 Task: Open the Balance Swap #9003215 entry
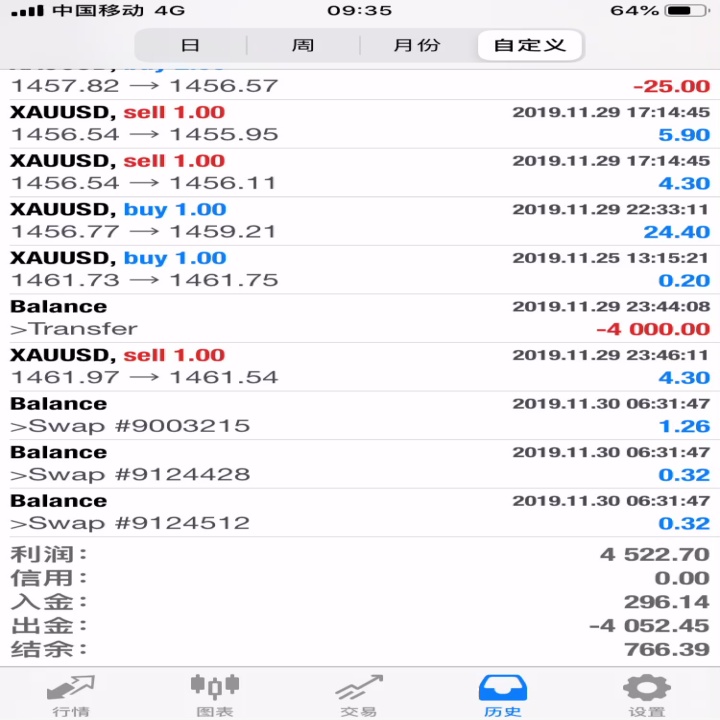[x=360, y=416]
